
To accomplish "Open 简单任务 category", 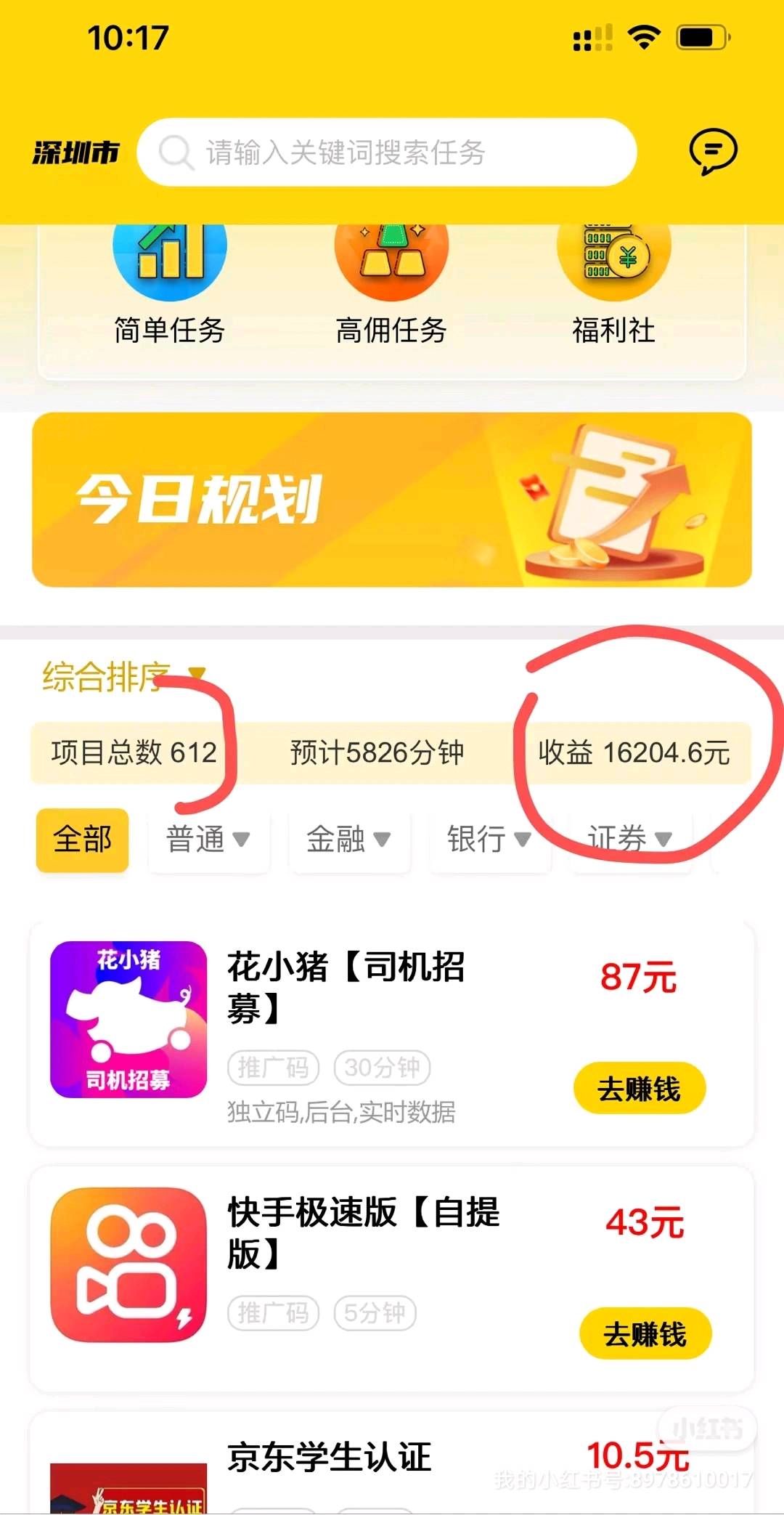I will [x=170, y=283].
